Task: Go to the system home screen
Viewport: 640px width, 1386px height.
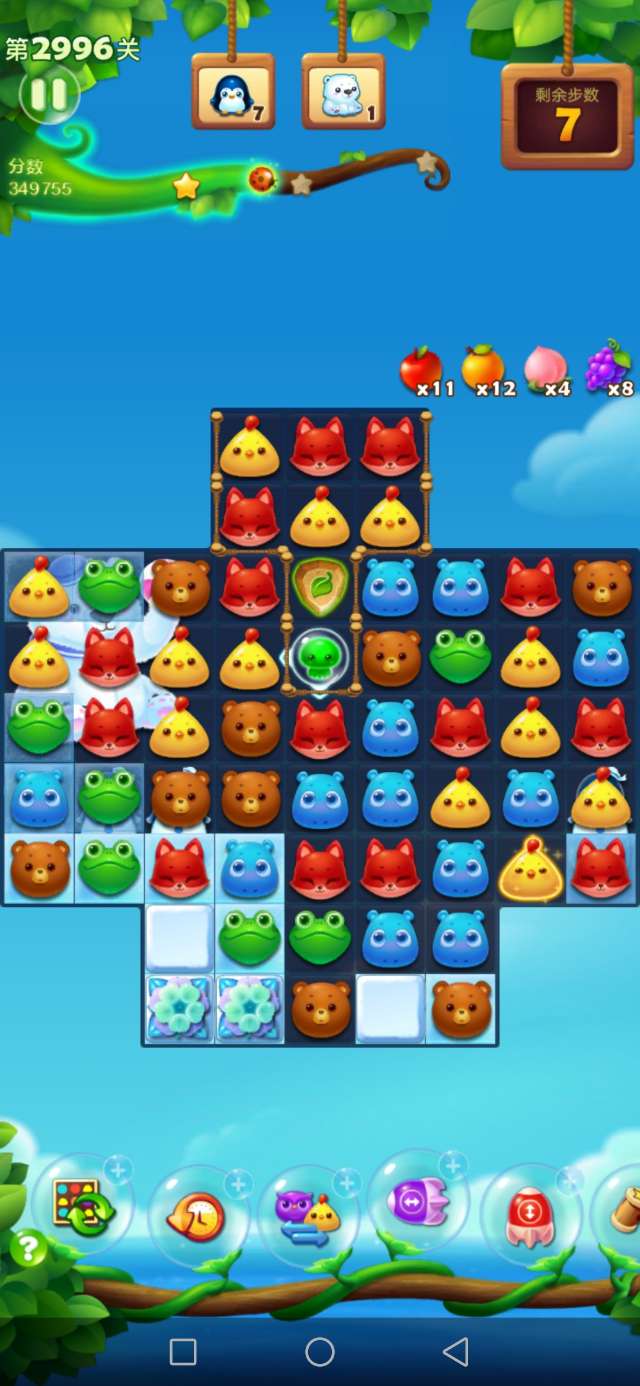Action: point(320,1352)
